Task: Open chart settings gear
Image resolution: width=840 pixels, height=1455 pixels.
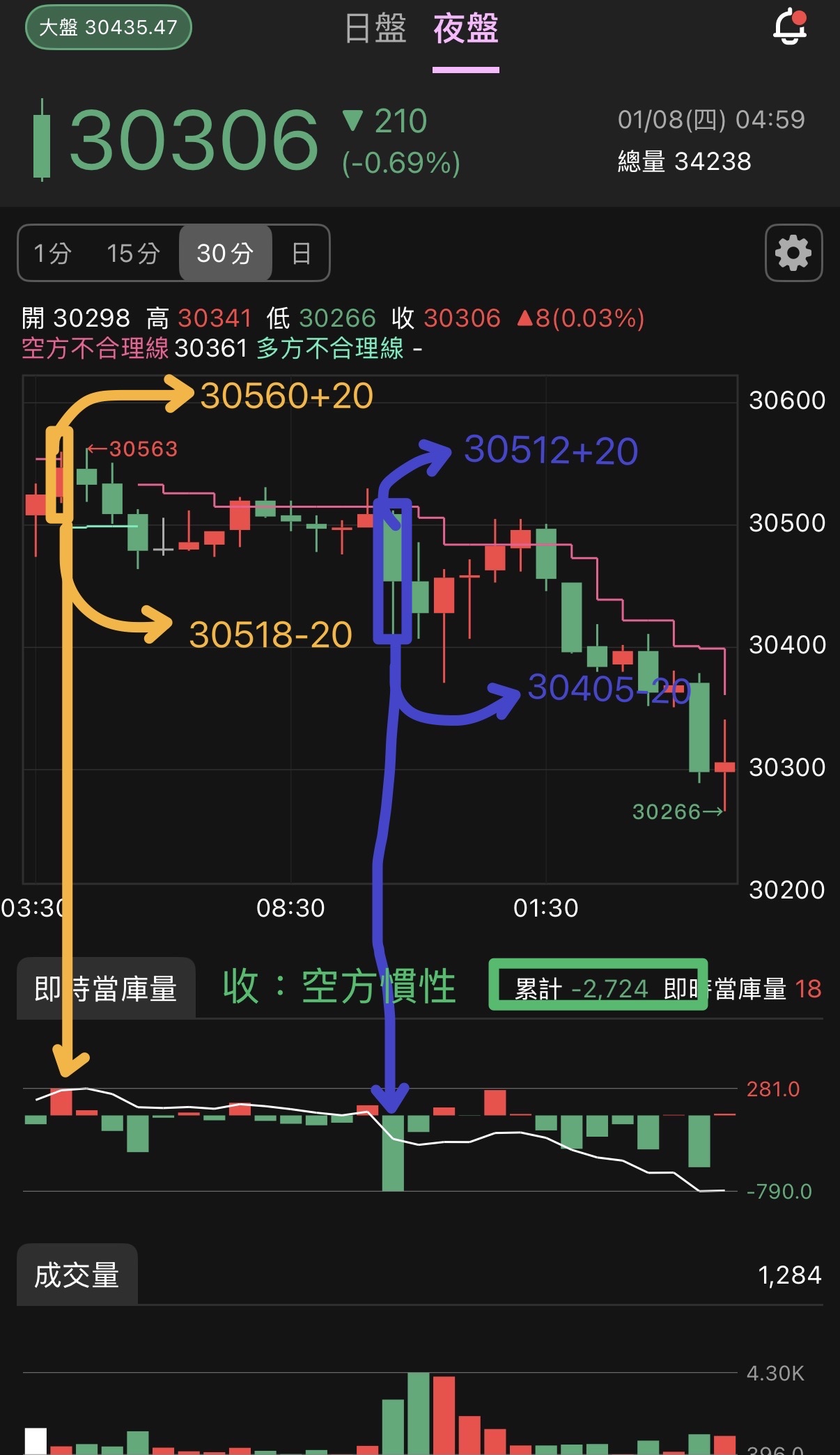Action: pos(793,253)
